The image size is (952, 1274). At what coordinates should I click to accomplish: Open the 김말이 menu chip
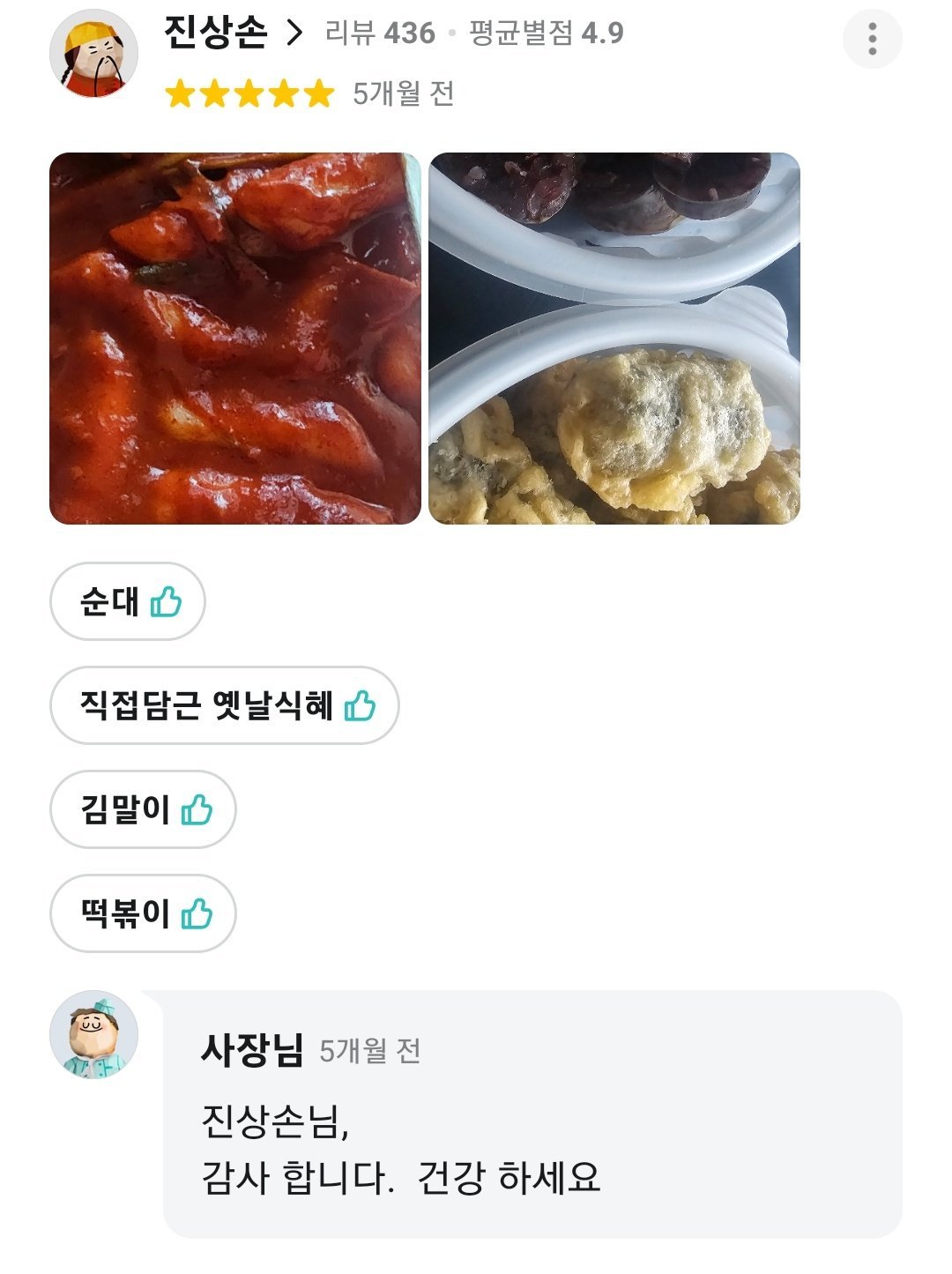coord(144,809)
